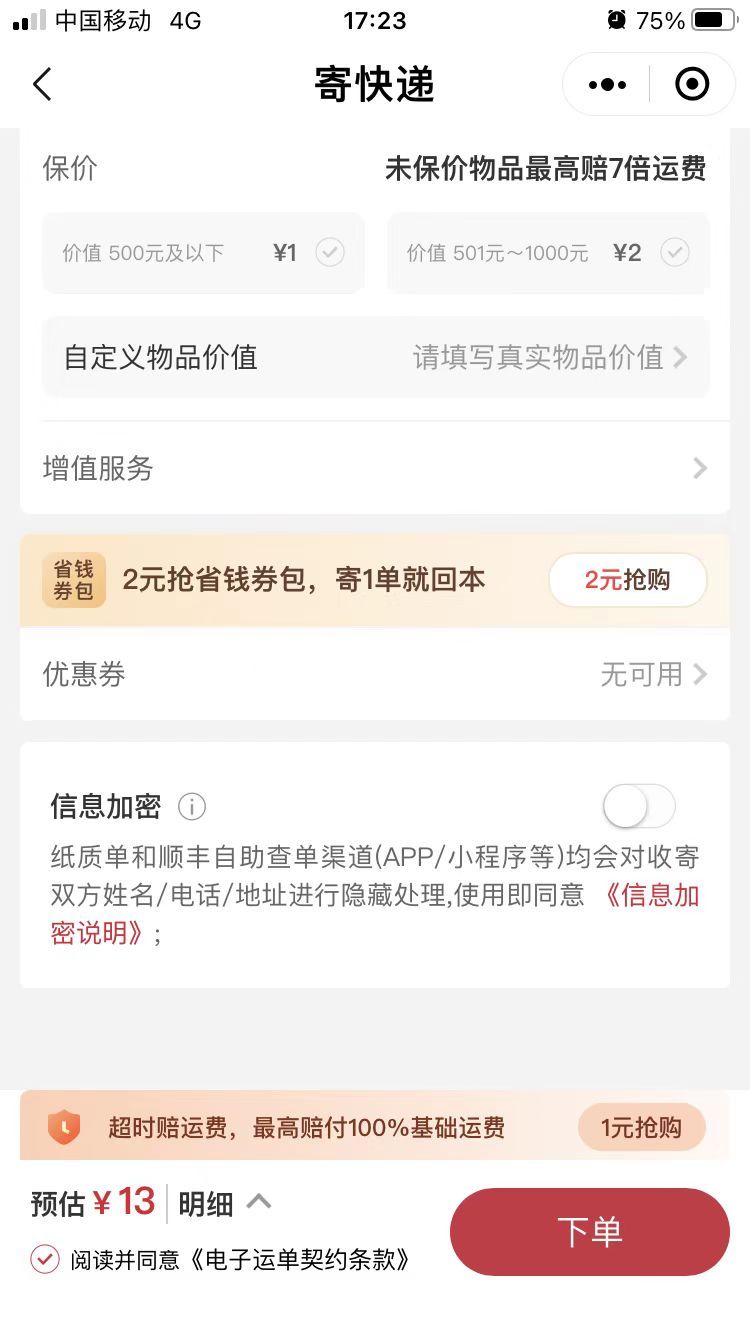Open 自定义物品价值 to enter item value
The image size is (750, 1334).
375,358
